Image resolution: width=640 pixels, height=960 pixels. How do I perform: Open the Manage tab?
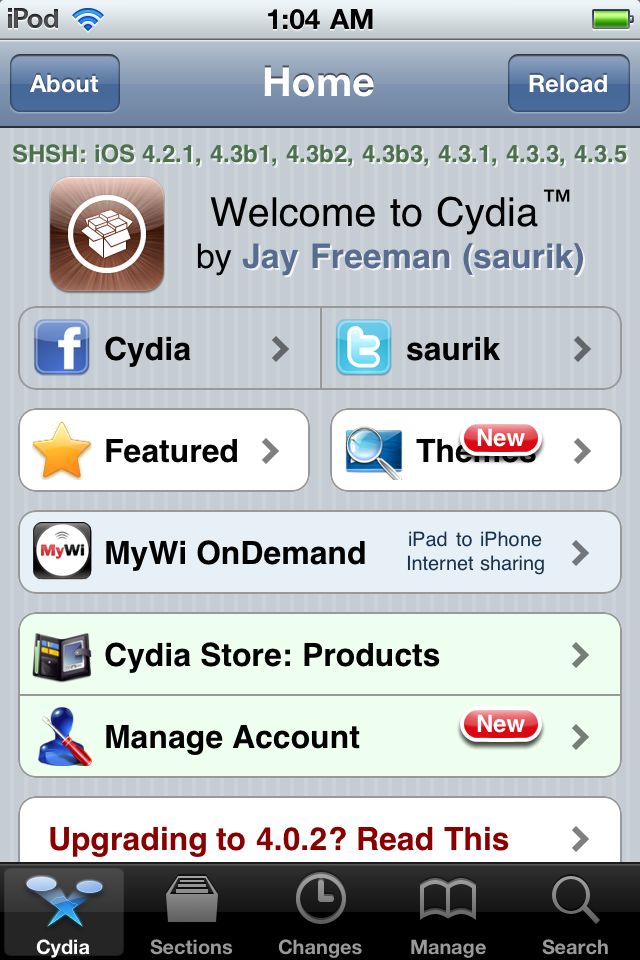(448, 913)
